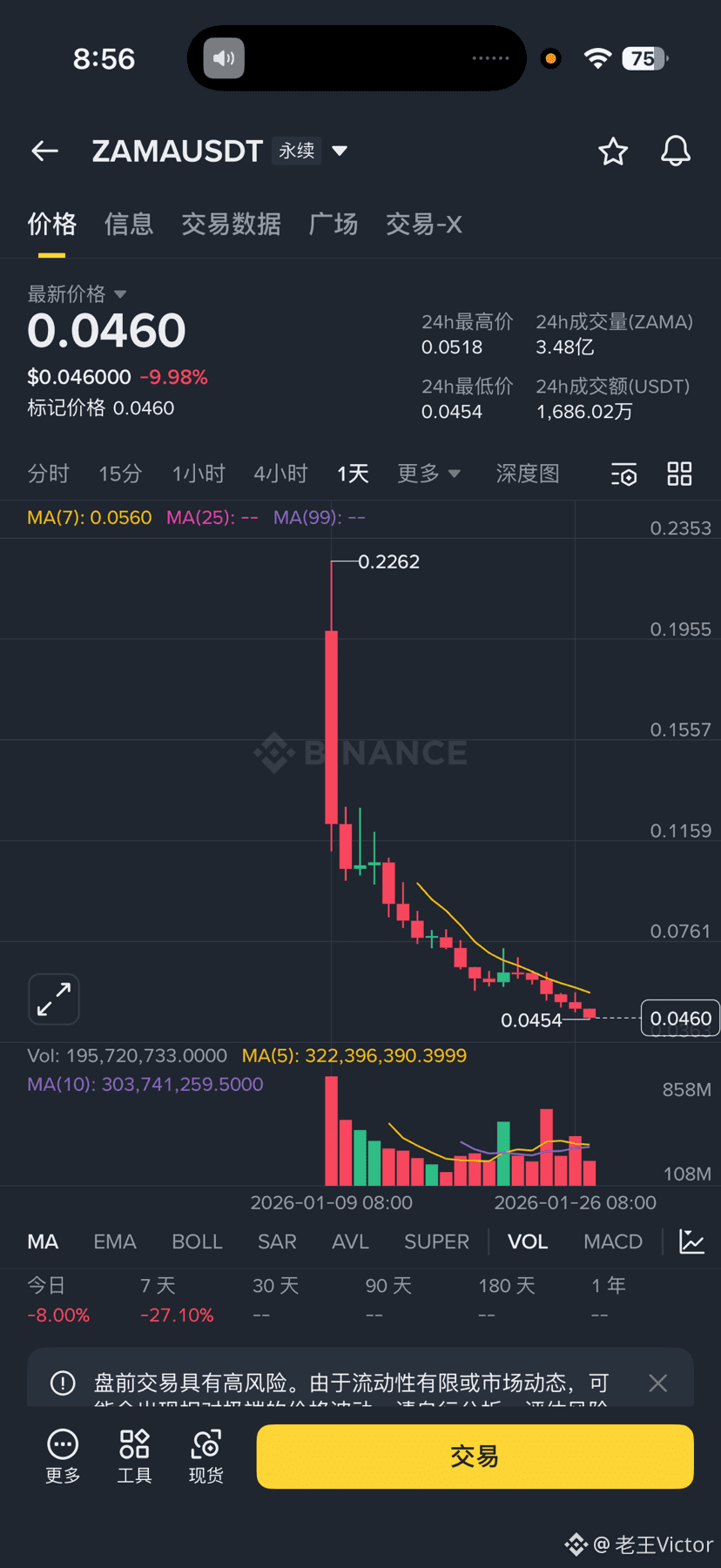Dismiss the pre-market risk warning banner
Image resolution: width=721 pixels, height=1568 pixels.
[x=657, y=1383]
